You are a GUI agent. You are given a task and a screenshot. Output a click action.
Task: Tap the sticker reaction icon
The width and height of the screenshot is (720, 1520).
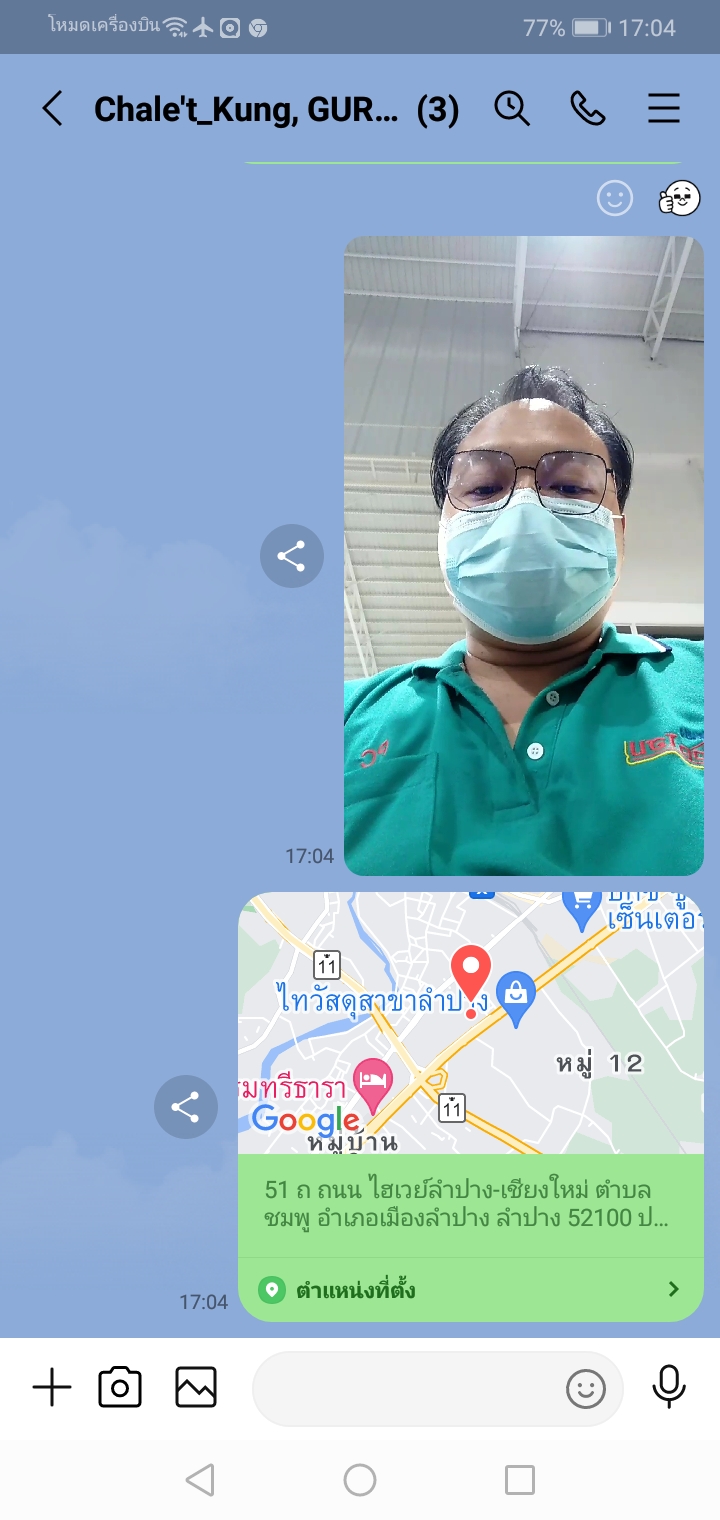pyautogui.click(x=679, y=197)
